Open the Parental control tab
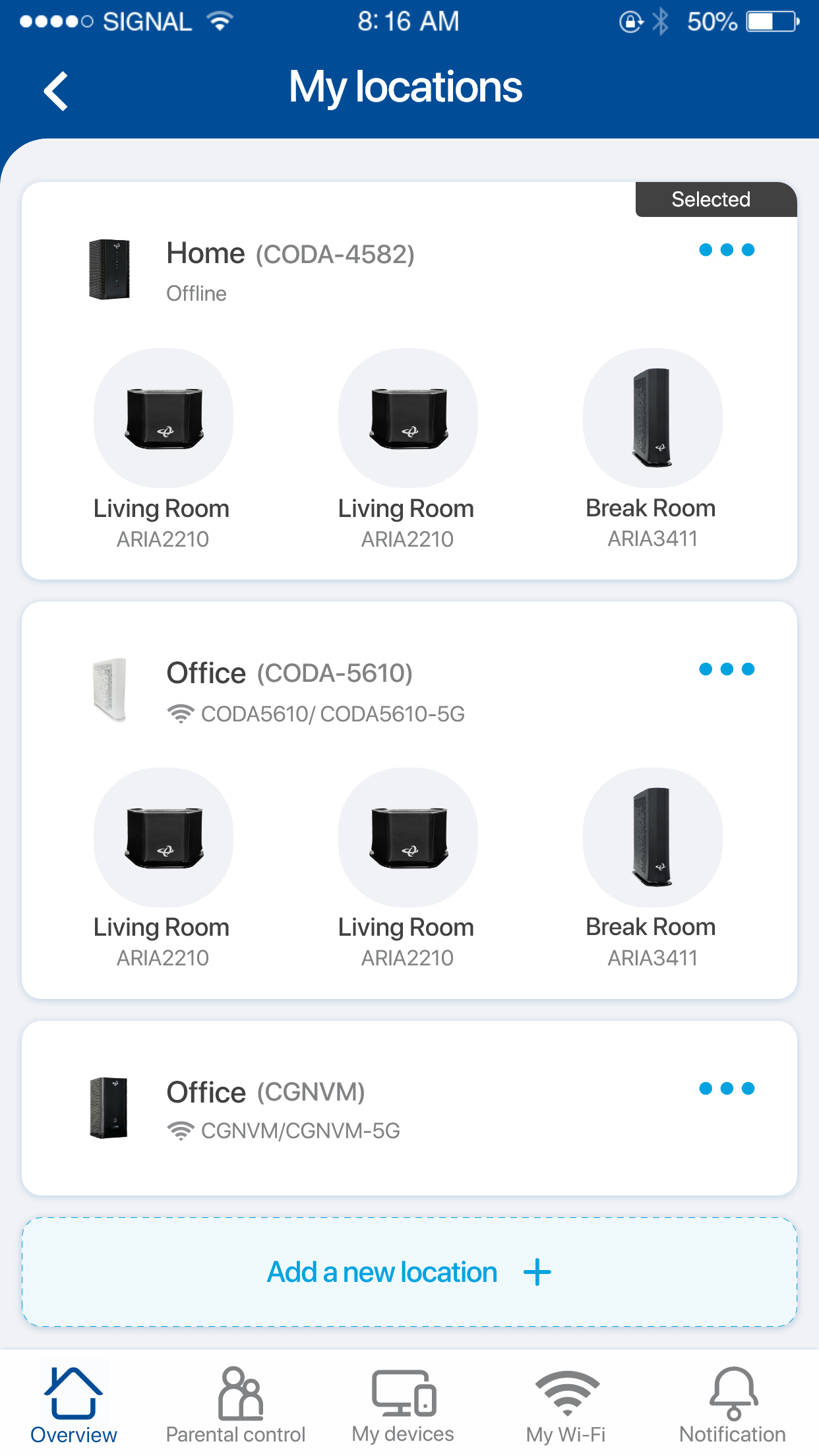This screenshot has width=819, height=1456. coord(235,1405)
